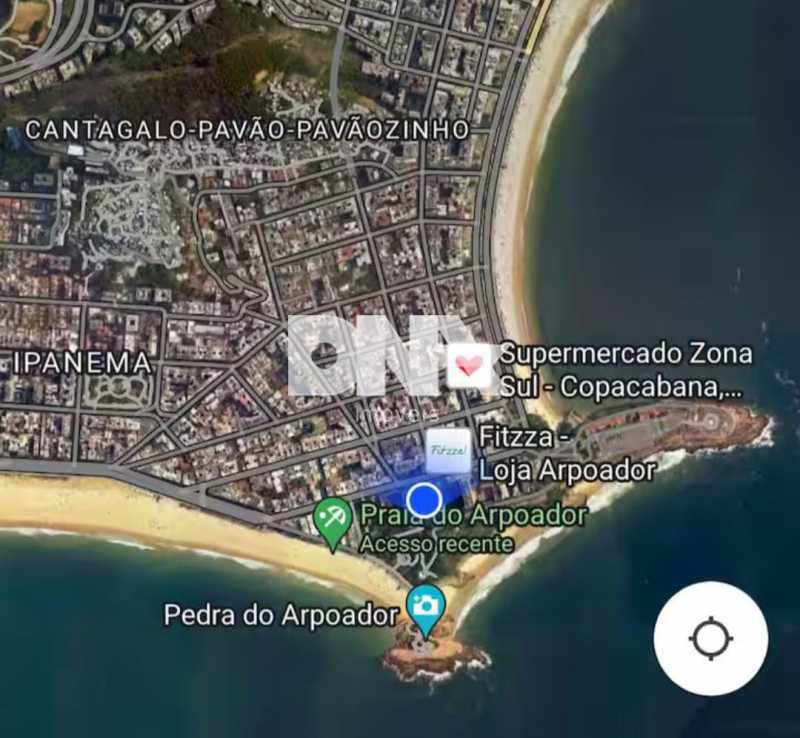Tap the Pedra do Arpoador camera pin
This screenshot has width=800, height=738.
pos(427,607)
